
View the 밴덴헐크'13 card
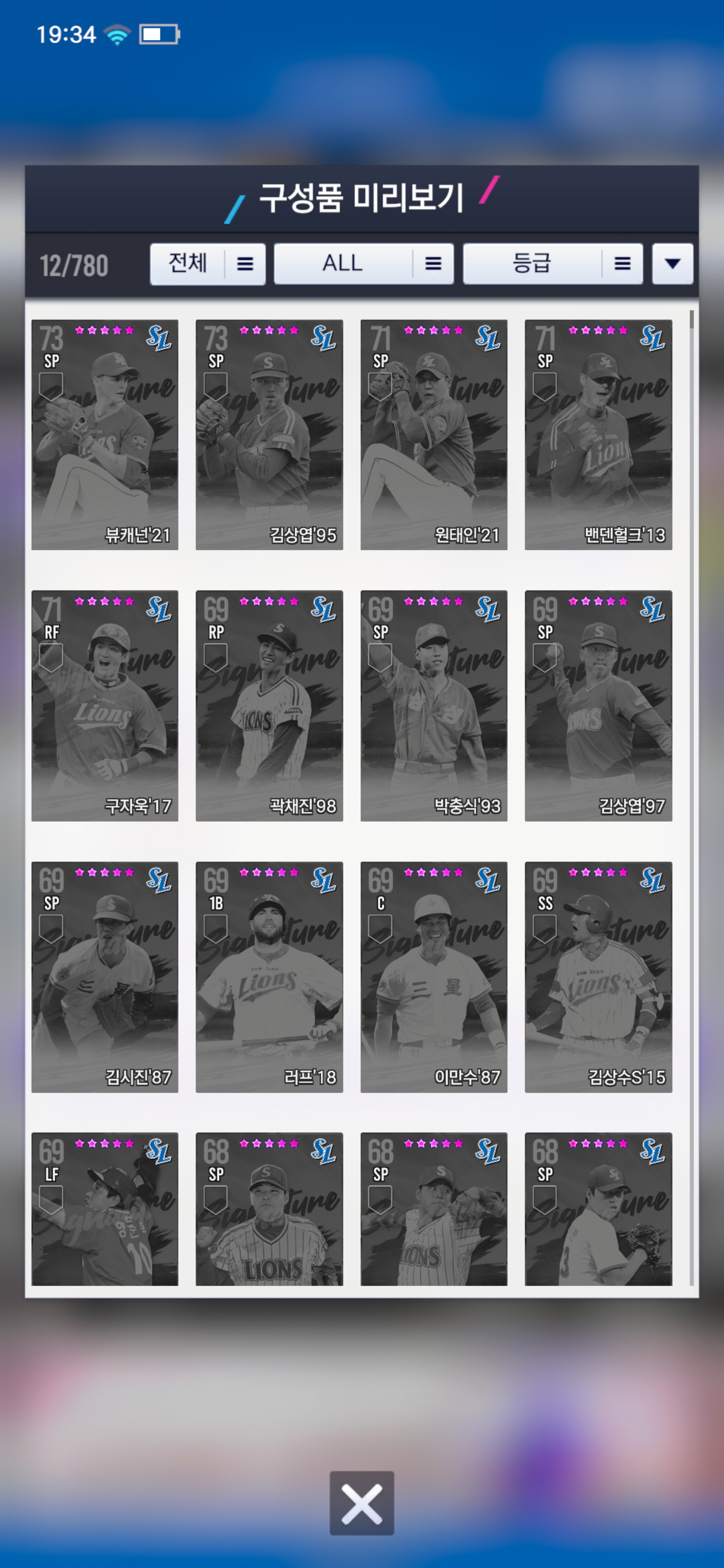(598, 435)
